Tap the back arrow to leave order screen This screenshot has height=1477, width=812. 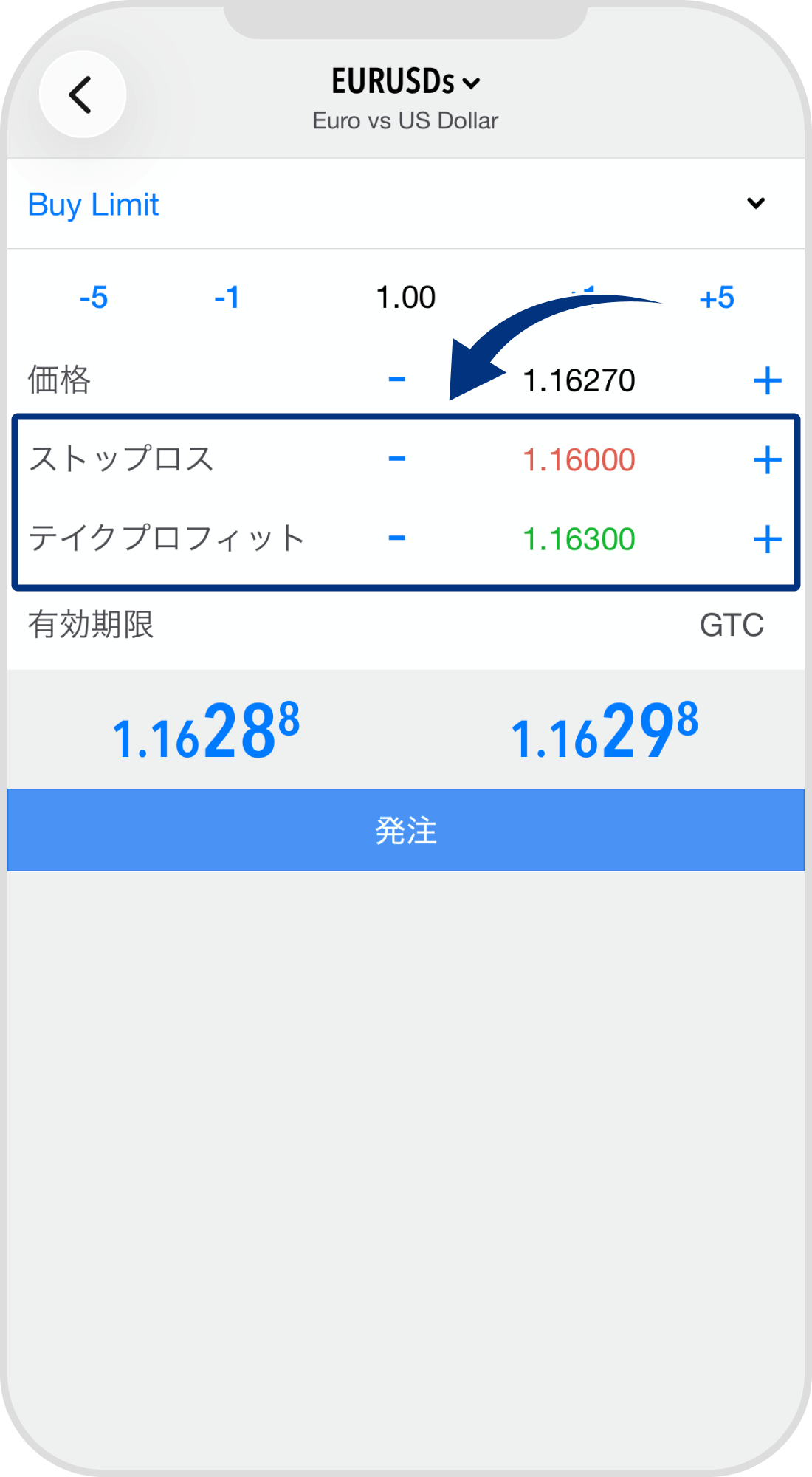pyautogui.click(x=82, y=95)
